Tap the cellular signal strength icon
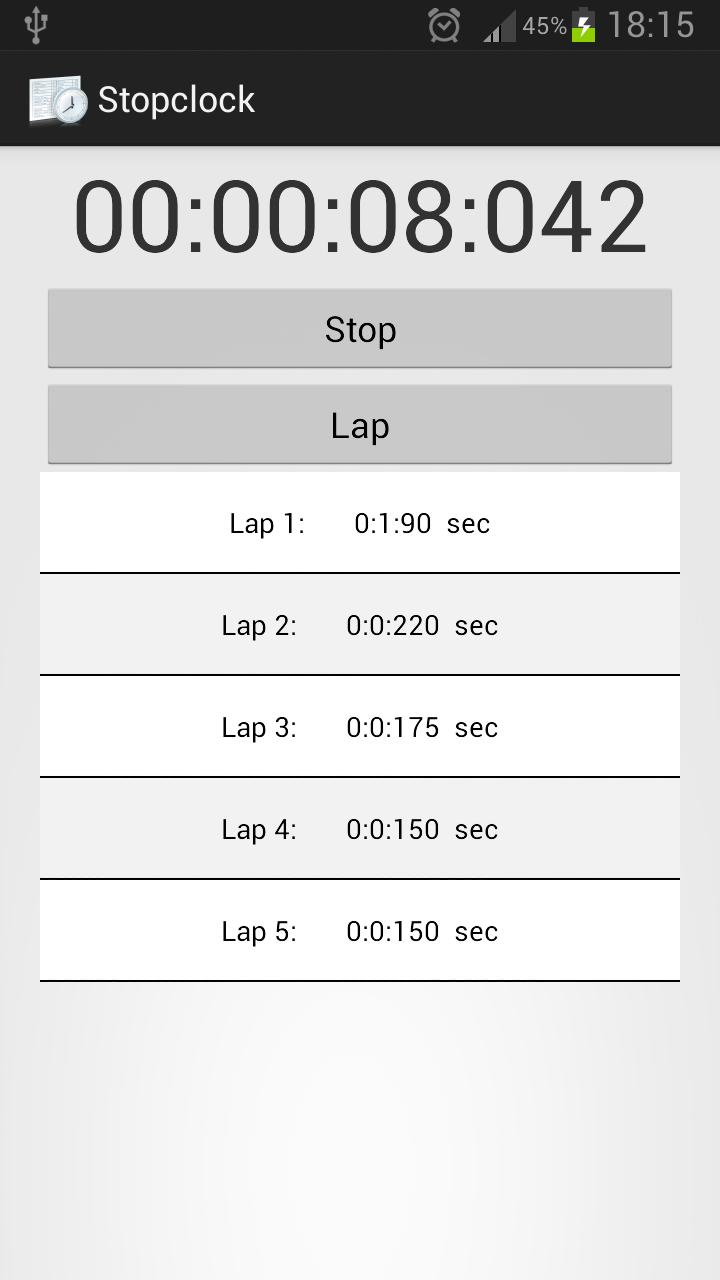The width and height of the screenshot is (720, 1280). pyautogui.click(x=497, y=24)
